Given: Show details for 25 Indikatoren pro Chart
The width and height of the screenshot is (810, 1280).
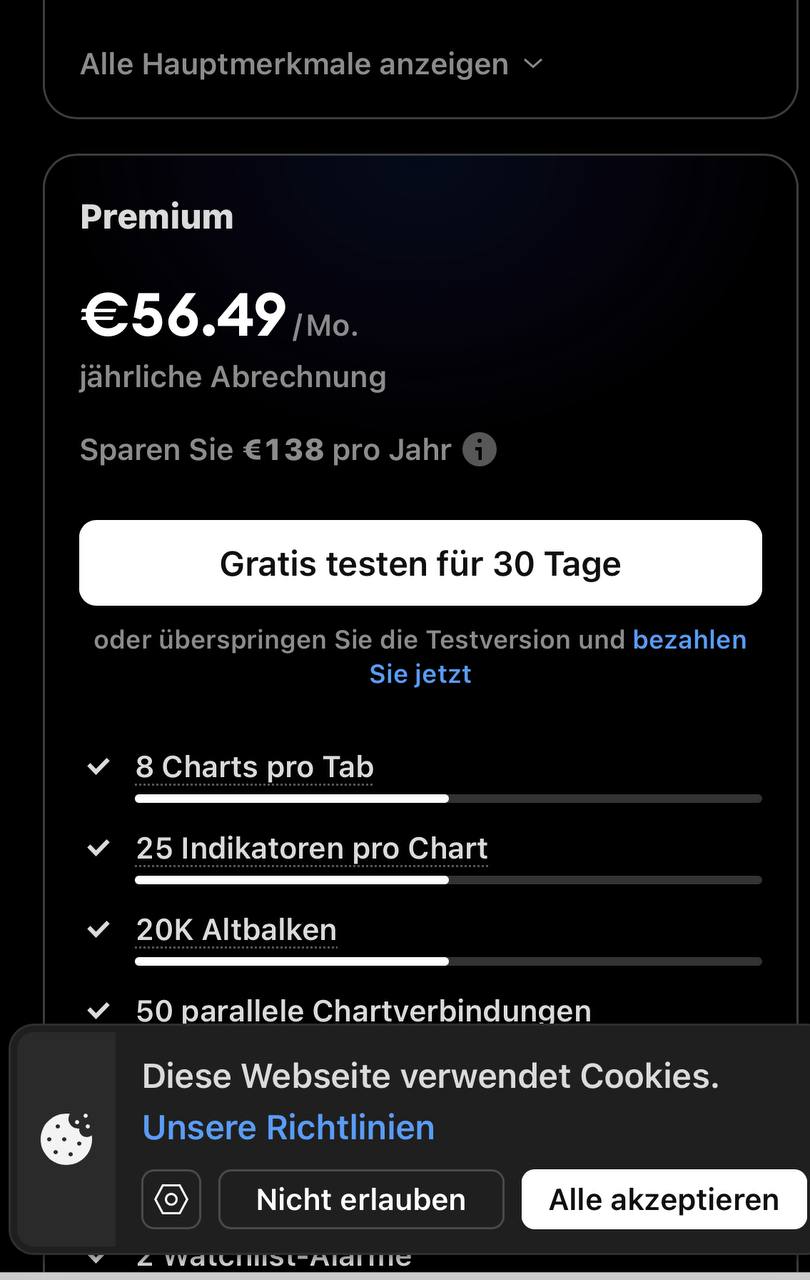Looking at the screenshot, I should point(311,848).
